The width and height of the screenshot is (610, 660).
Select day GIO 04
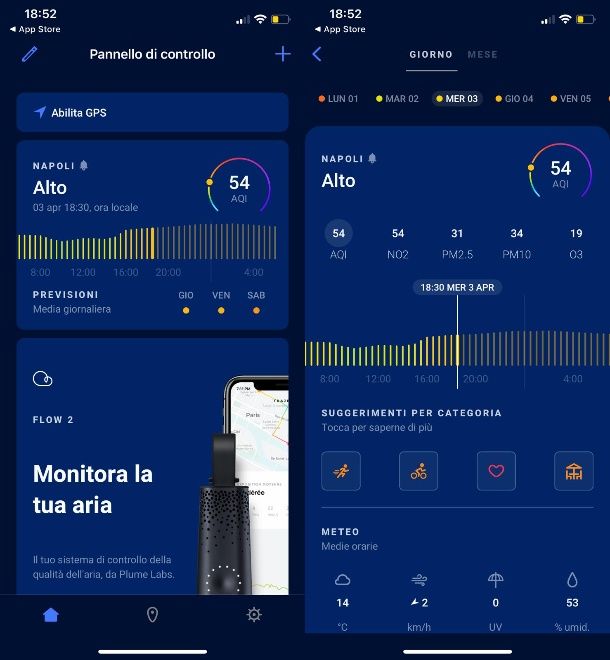pos(514,99)
